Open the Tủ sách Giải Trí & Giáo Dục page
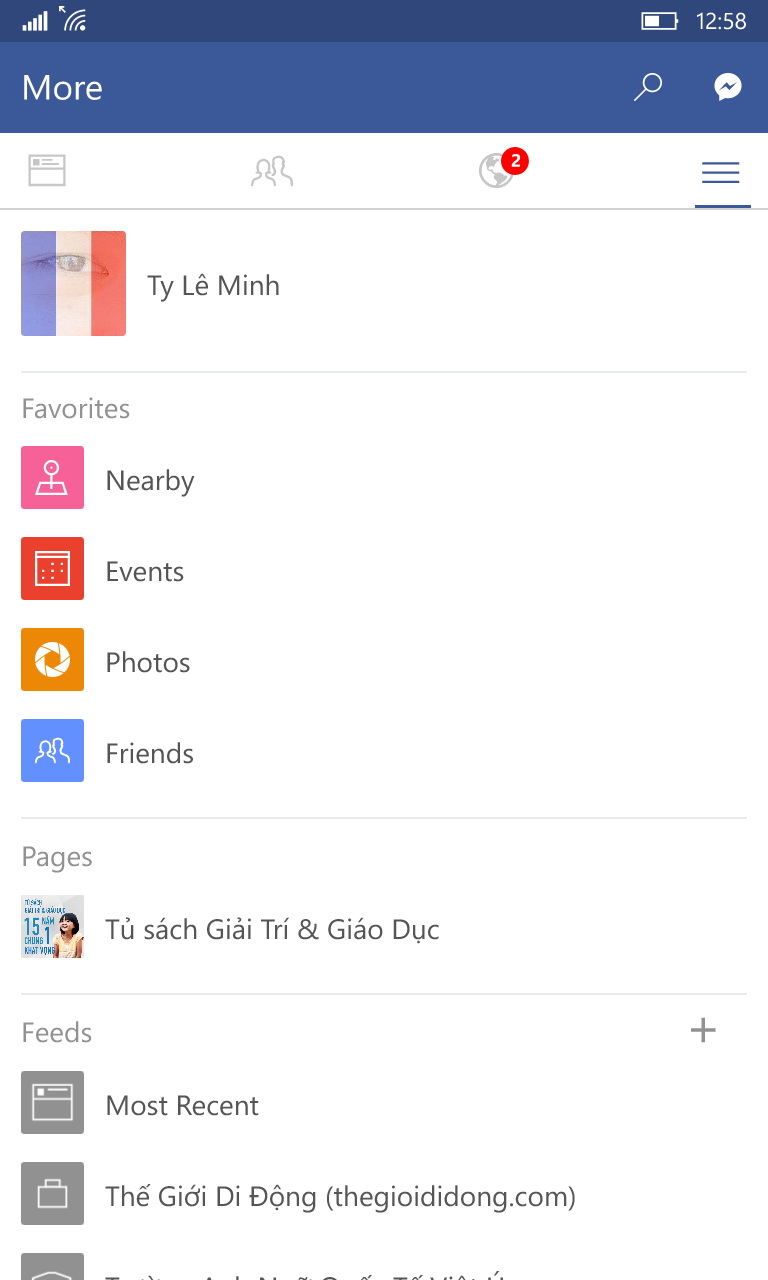 271,928
